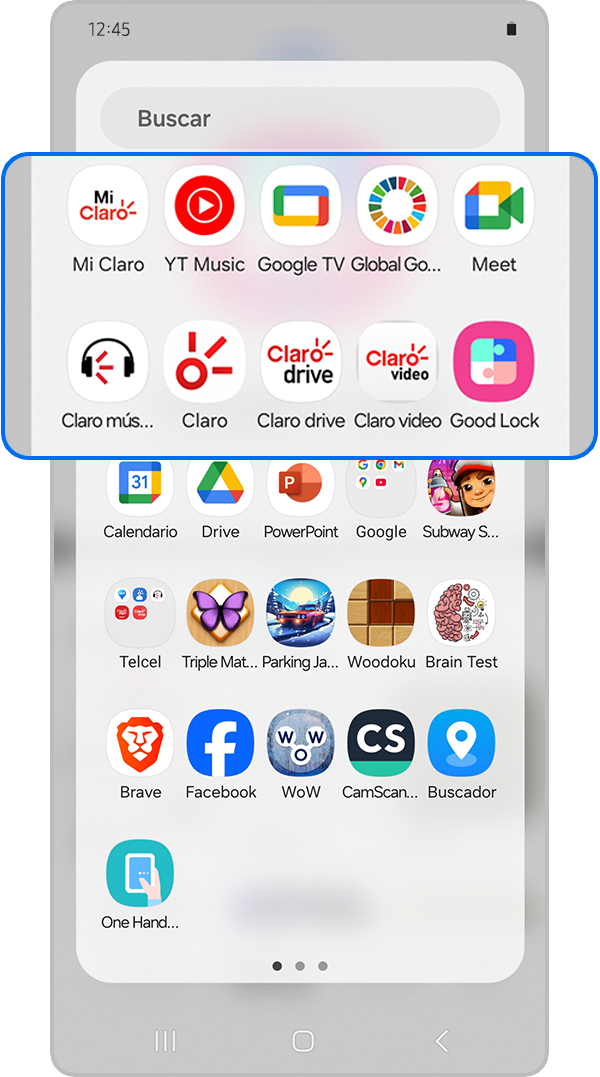Image resolution: width=600 pixels, height=1077 pixels.
Task: Start the Woodoku game
Action: pos(381,613)
